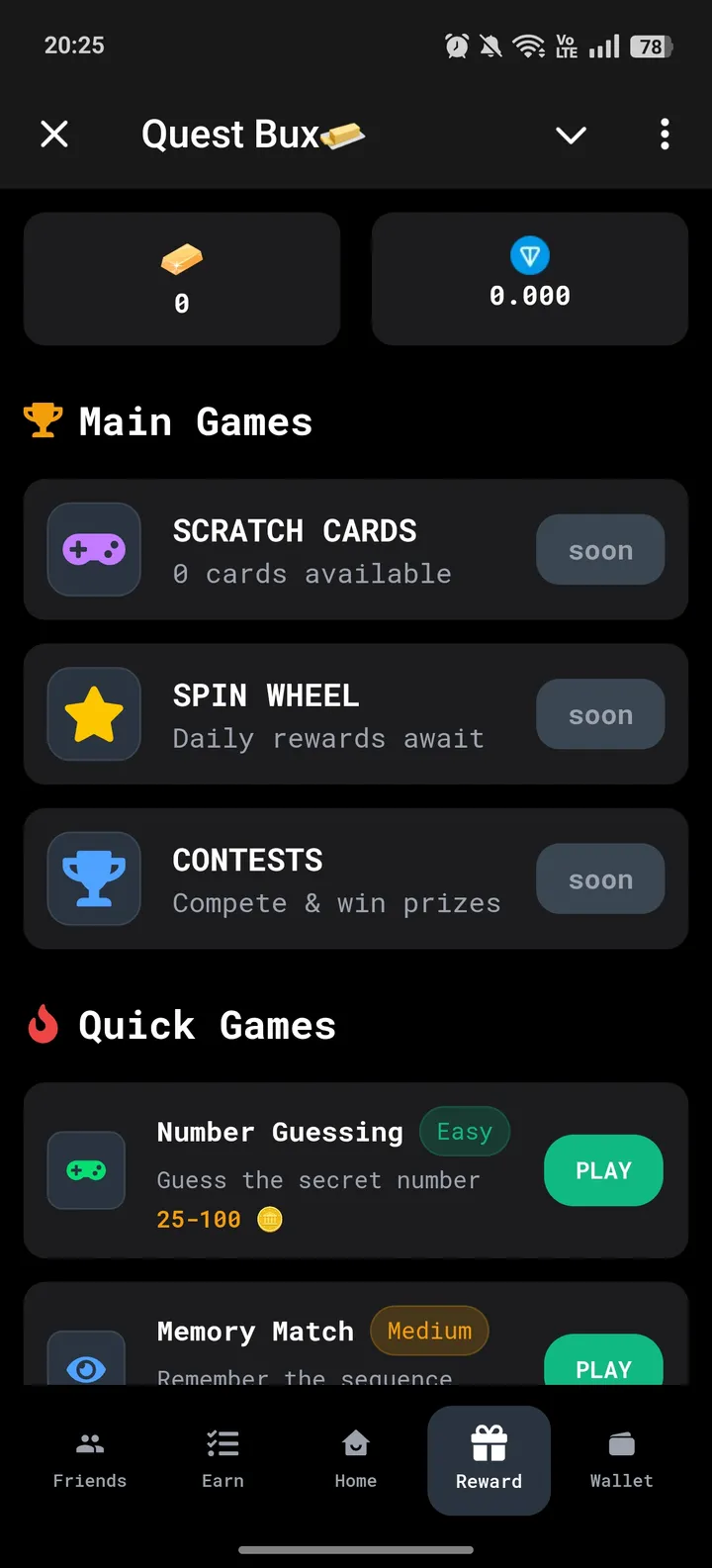Tap the Easy difficulty badge
The height and width of the screenshot is (1568, 712).
click(x=465, y=1131)
